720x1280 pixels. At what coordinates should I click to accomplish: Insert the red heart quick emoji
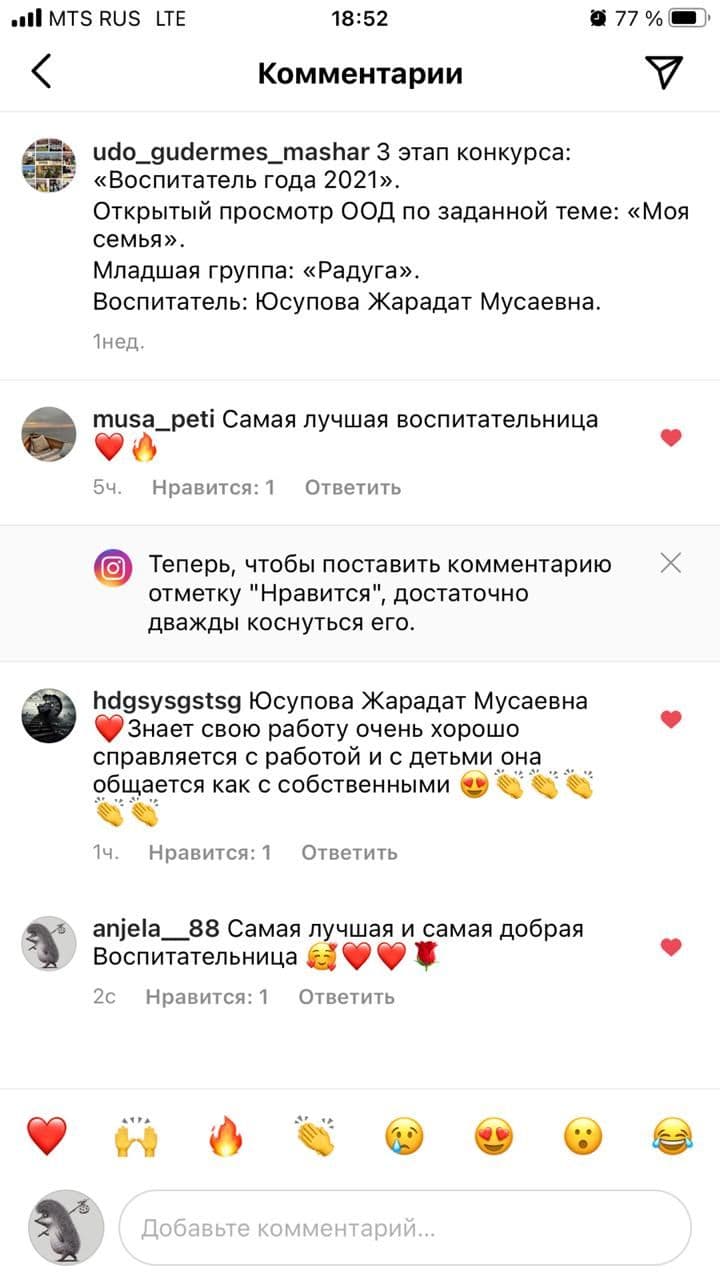(46, 1136)
